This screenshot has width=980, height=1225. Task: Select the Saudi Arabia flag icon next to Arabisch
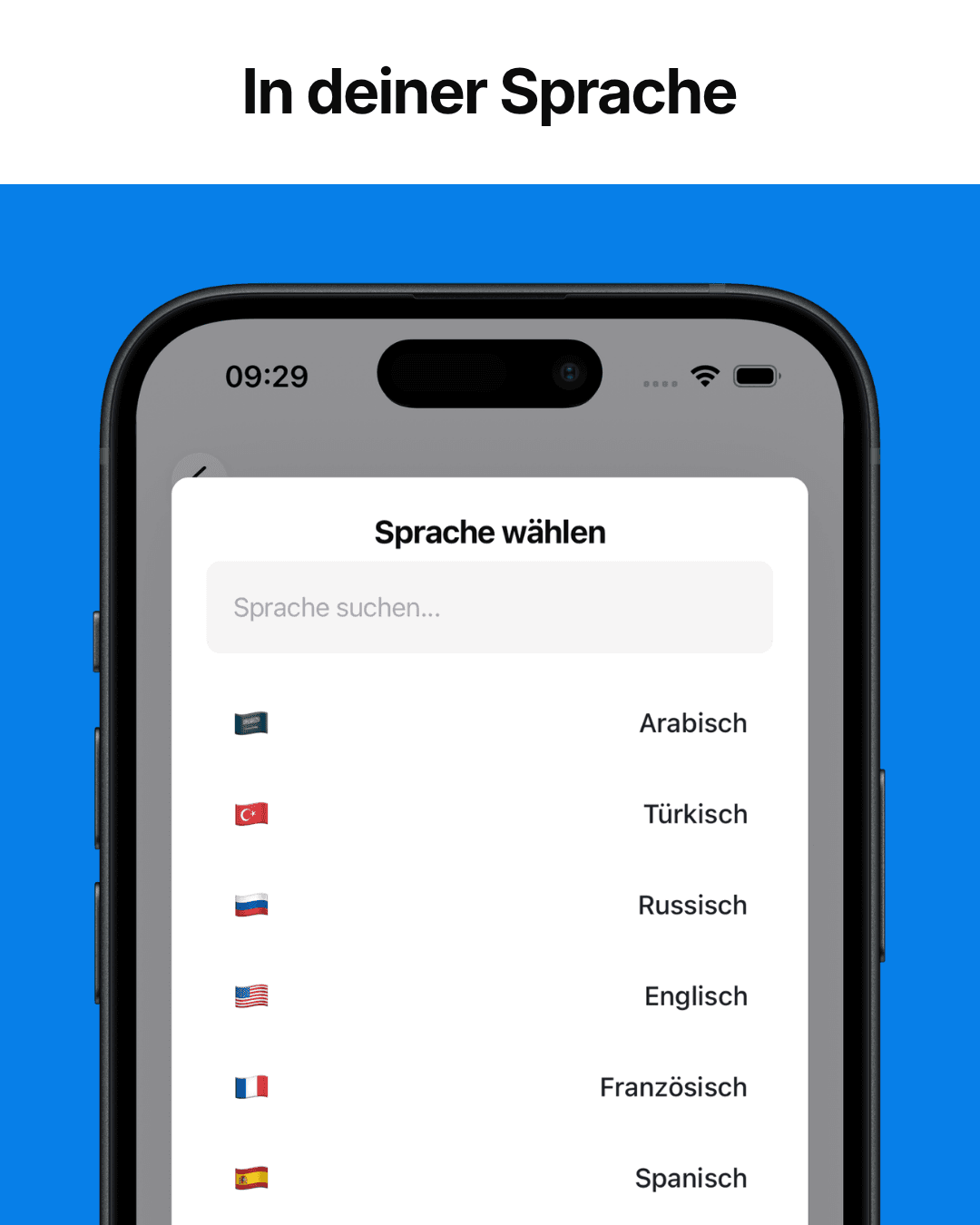[251, 723]
